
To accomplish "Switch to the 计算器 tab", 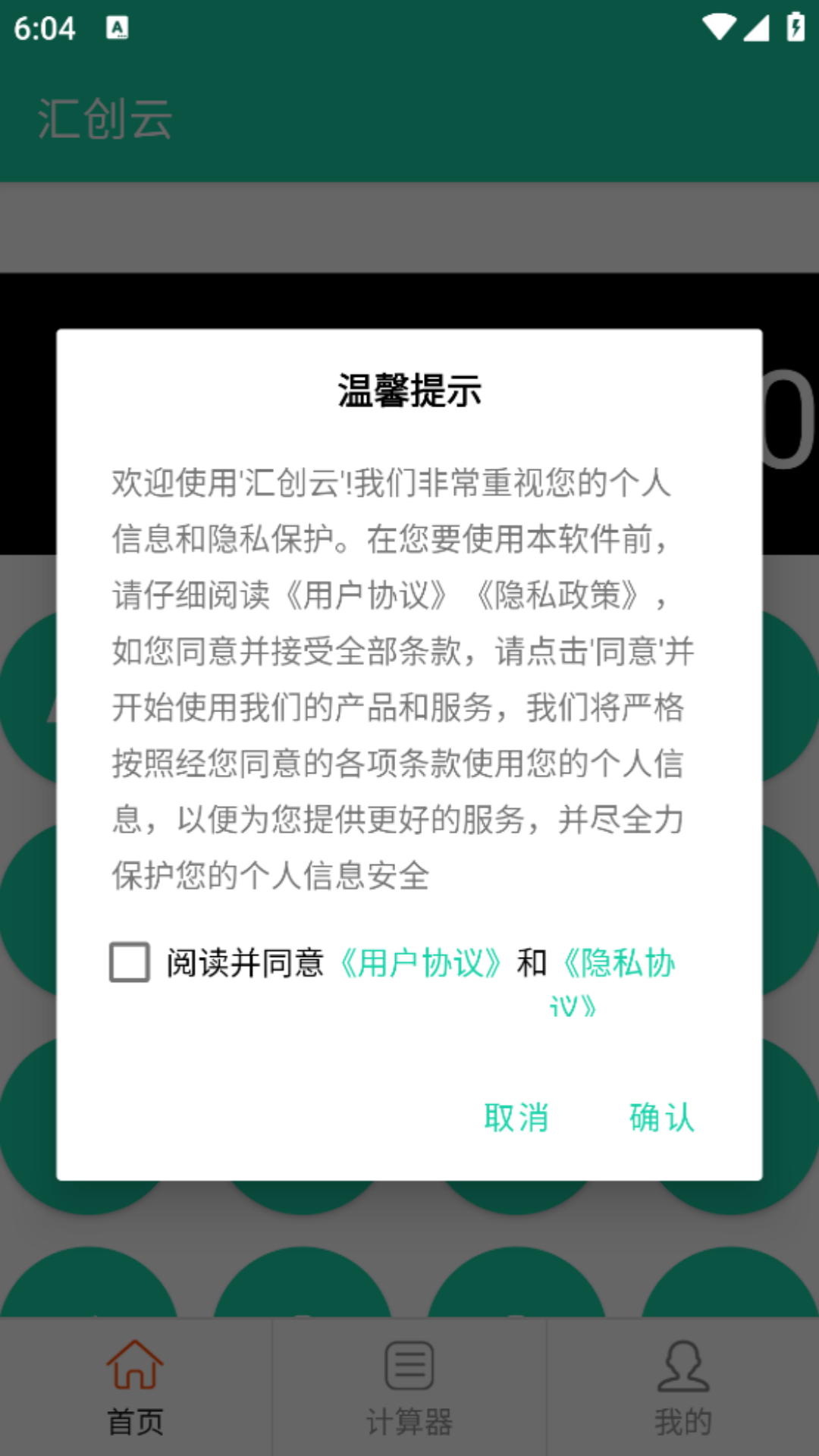I will click(409, 1387).
